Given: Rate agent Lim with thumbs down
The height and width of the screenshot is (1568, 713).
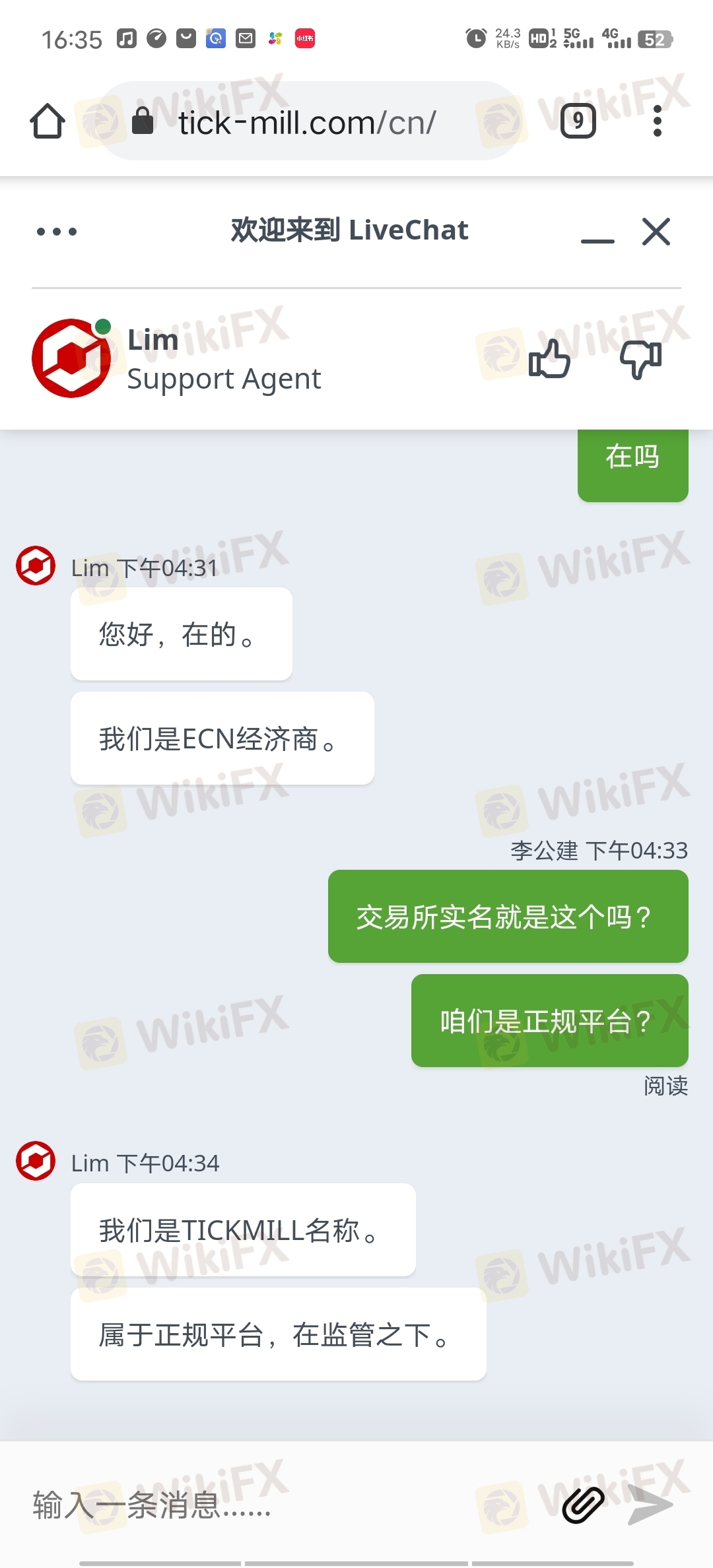Looking at the screenshot, I should pos(640,360).
